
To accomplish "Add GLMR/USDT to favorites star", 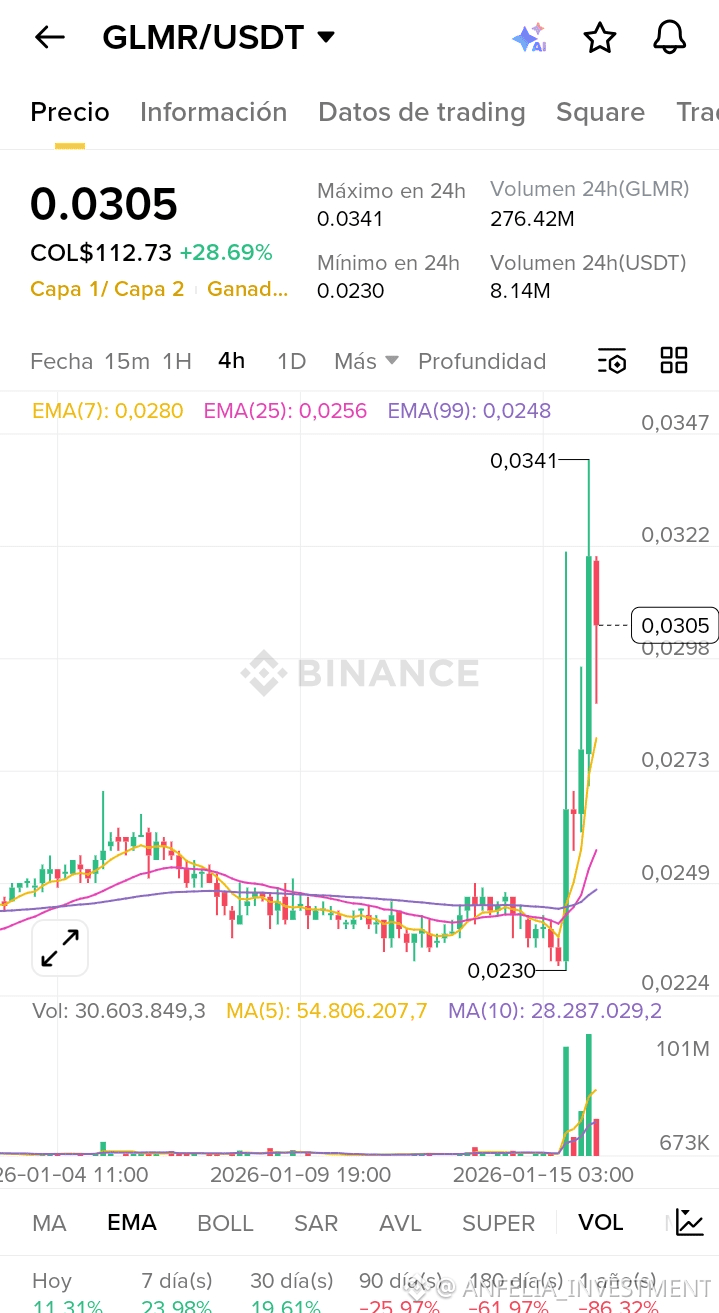I will (599, 38).
